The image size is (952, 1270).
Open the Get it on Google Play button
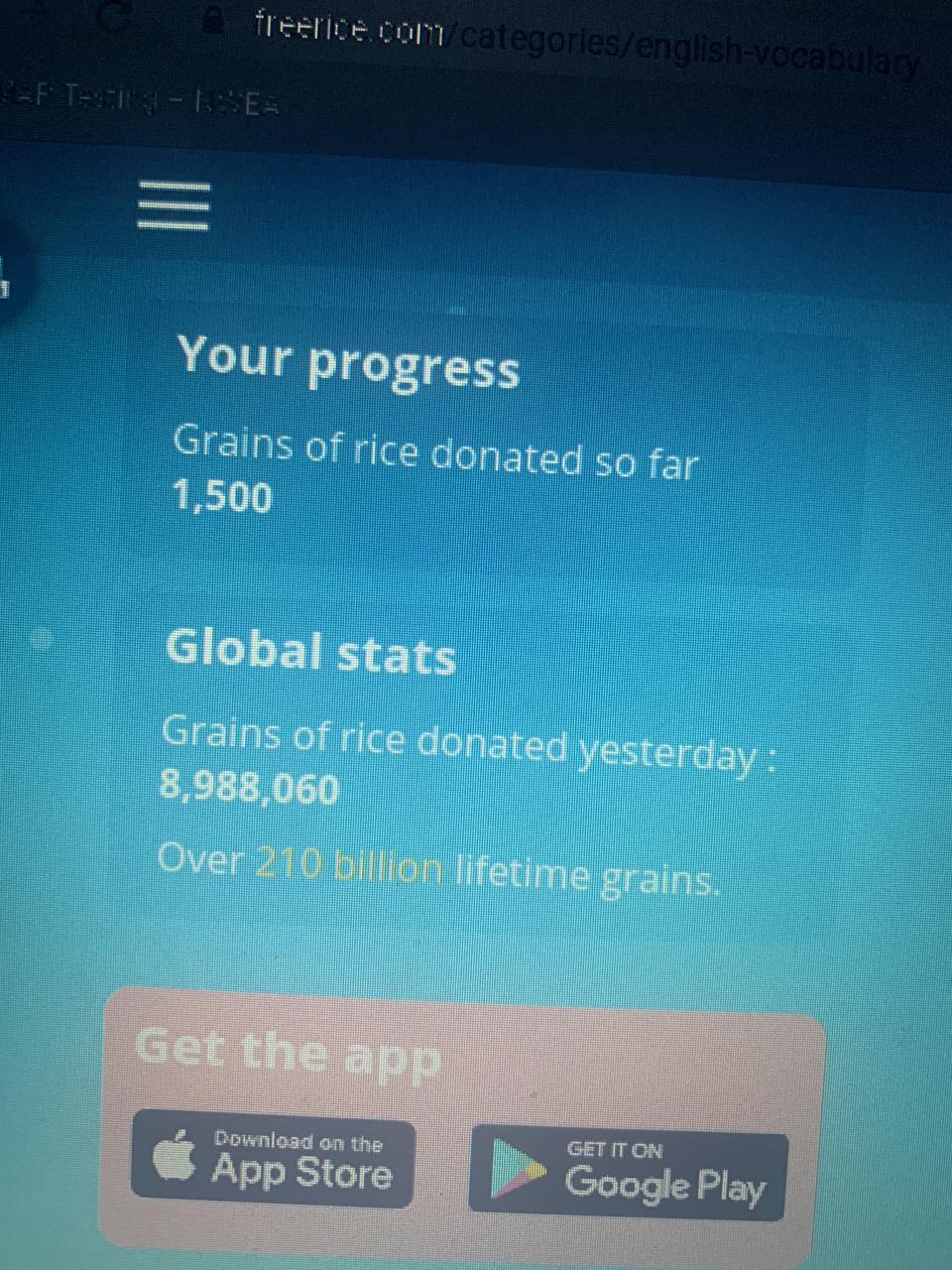click(629, 1176)
